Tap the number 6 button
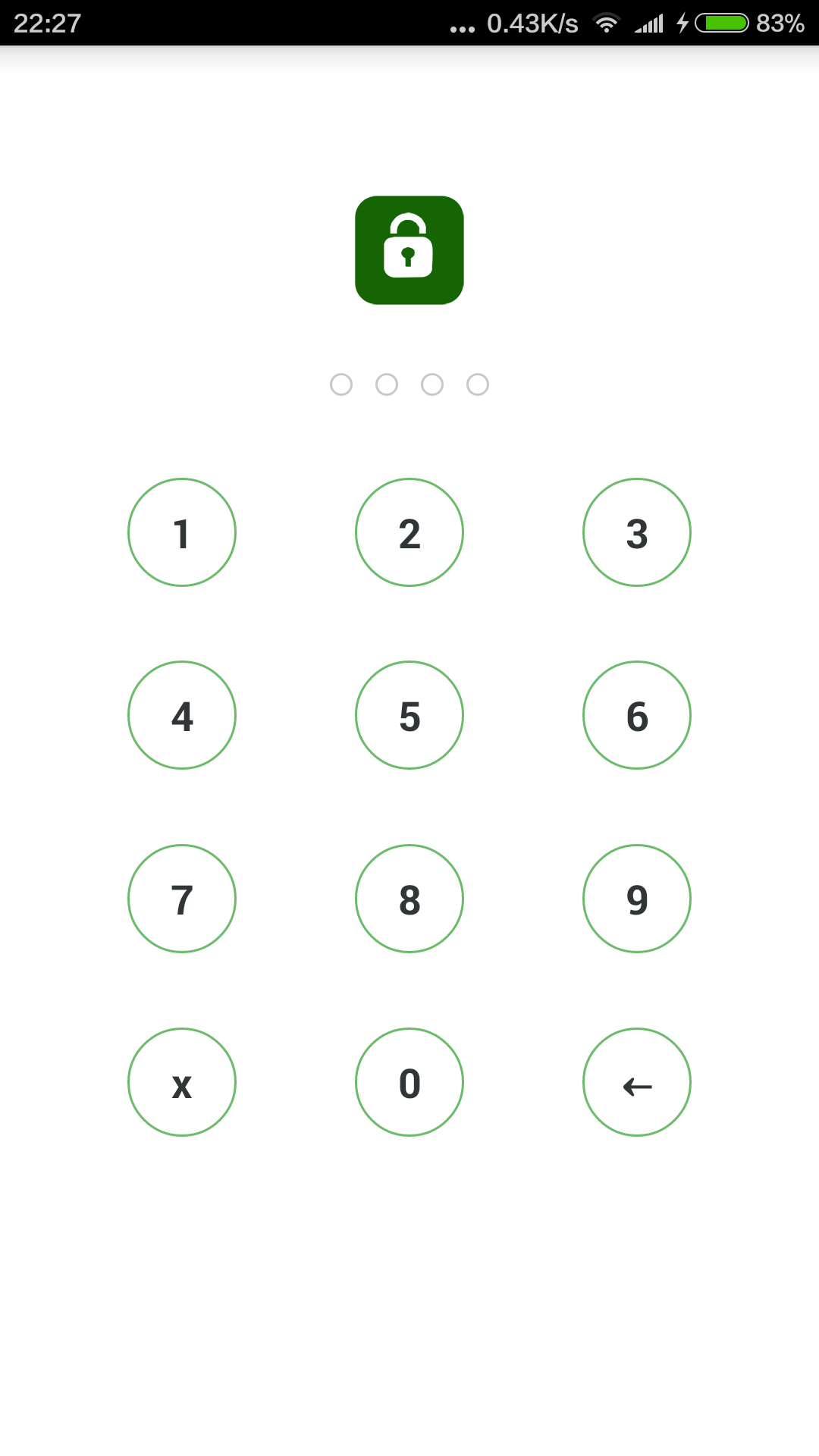The width and height of the screenshot is (819, 1456). pos(637,715)
